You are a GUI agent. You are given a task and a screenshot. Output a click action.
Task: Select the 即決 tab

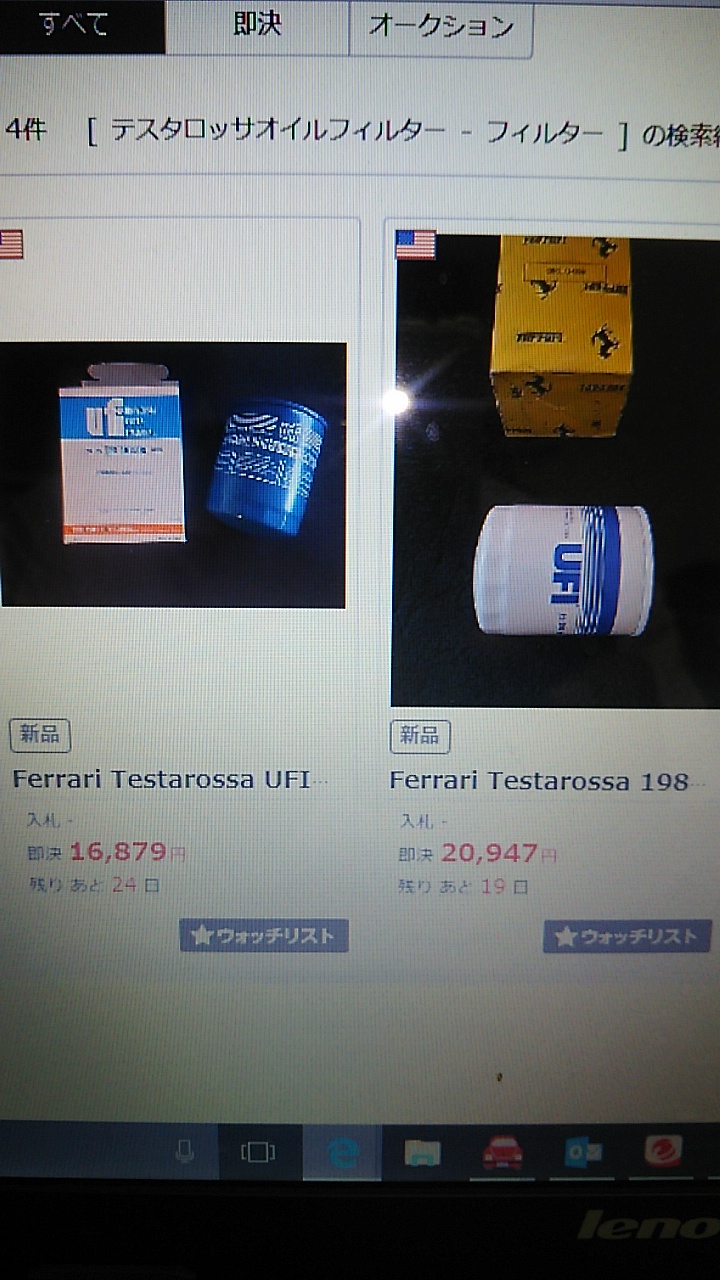257,26
